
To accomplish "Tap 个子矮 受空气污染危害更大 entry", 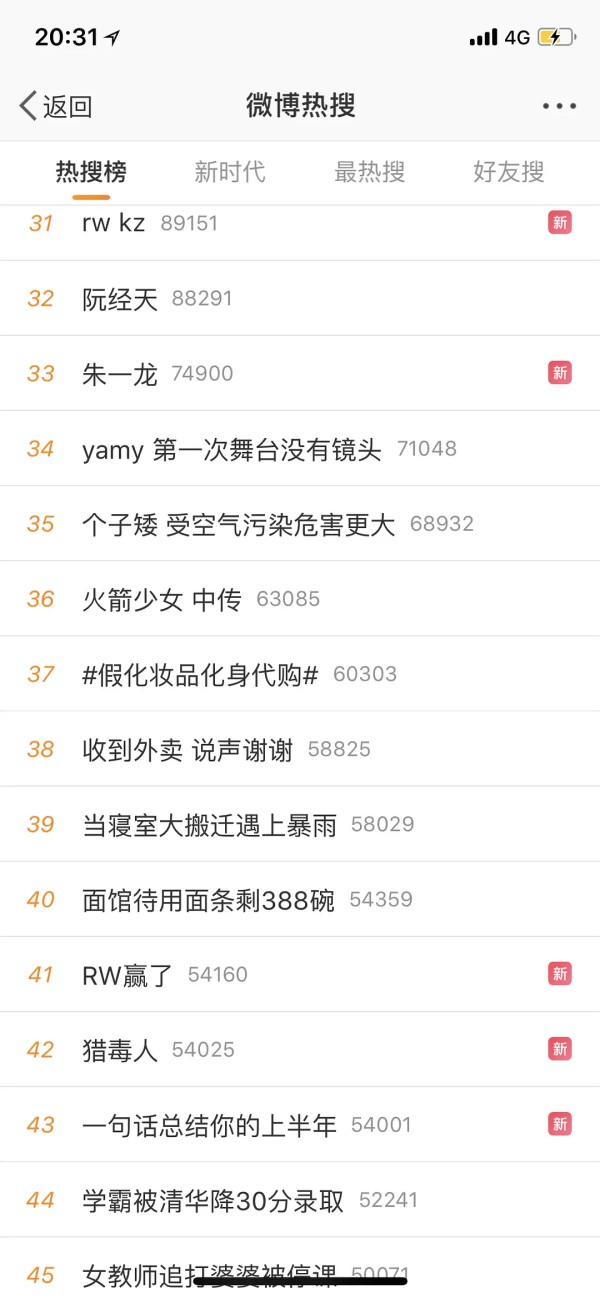I will 239,524.
